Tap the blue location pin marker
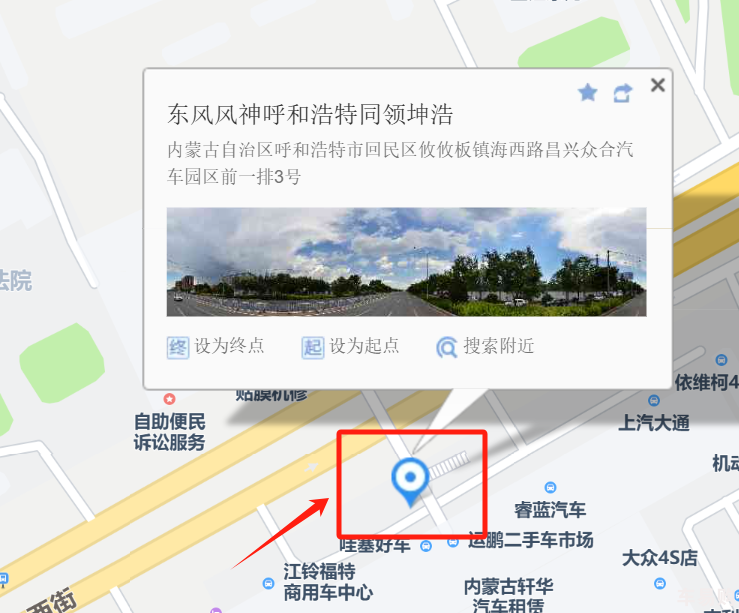The height and width of the screenshot is (613, 739). coord(409,480)
